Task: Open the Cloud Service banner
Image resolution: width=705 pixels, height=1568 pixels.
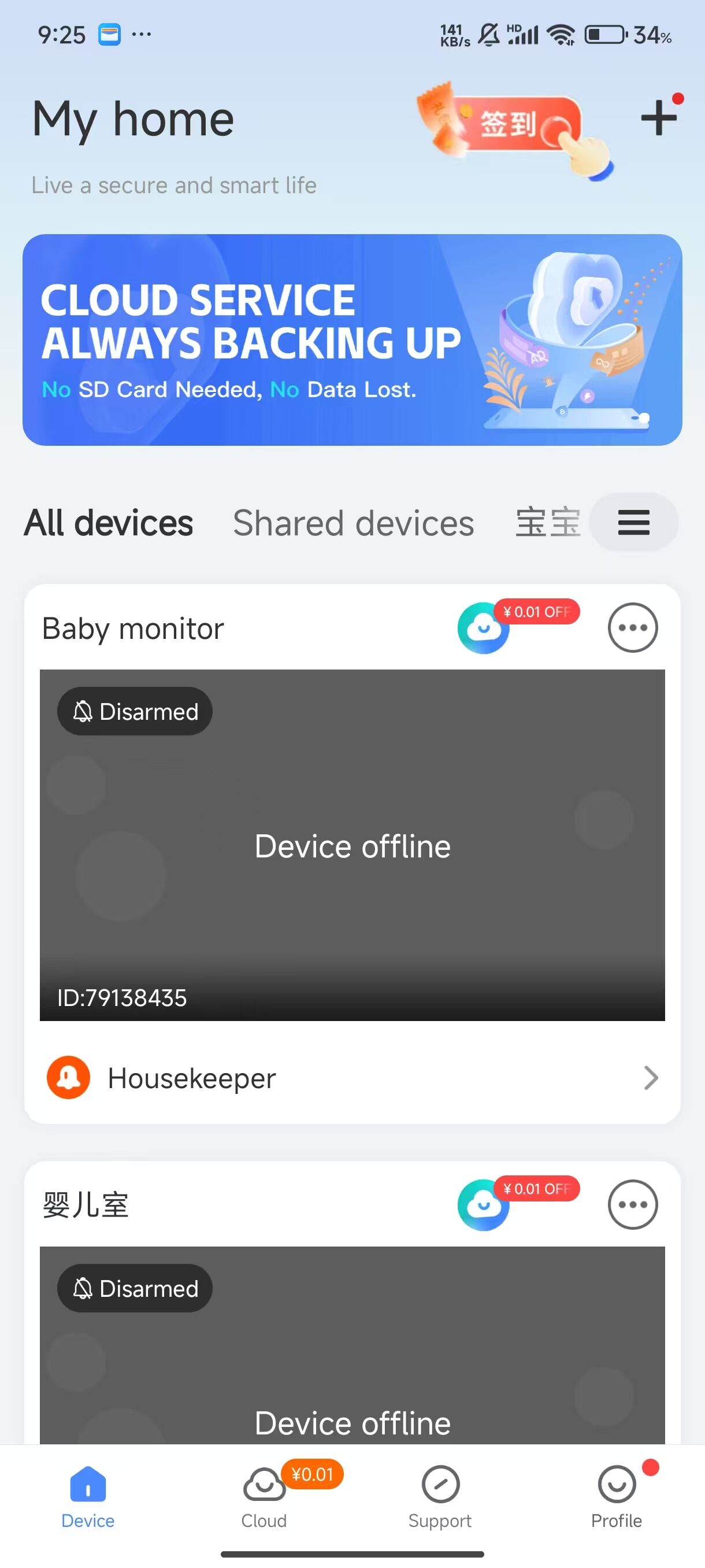Action: point(352,339)
